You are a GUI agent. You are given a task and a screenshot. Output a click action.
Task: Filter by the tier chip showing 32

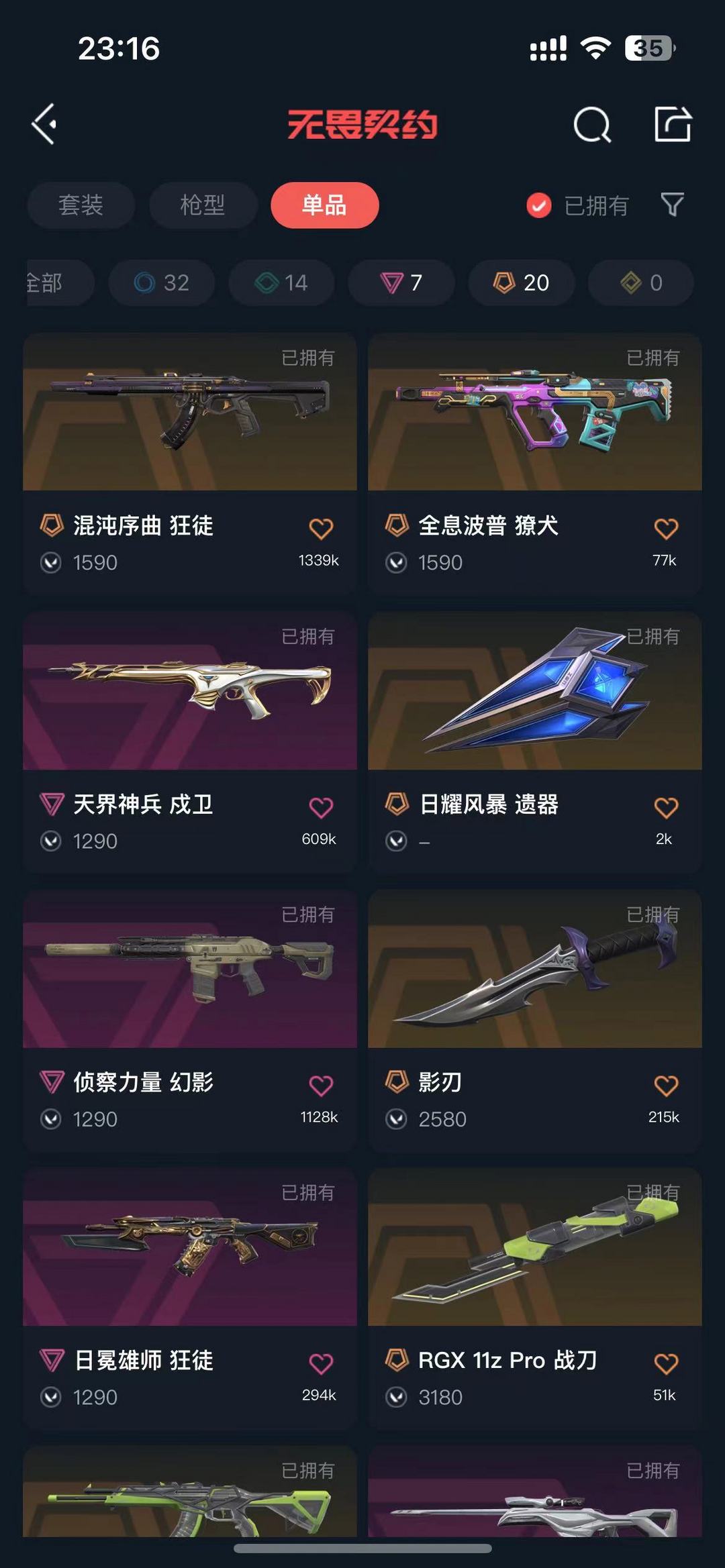coord(161,282)
